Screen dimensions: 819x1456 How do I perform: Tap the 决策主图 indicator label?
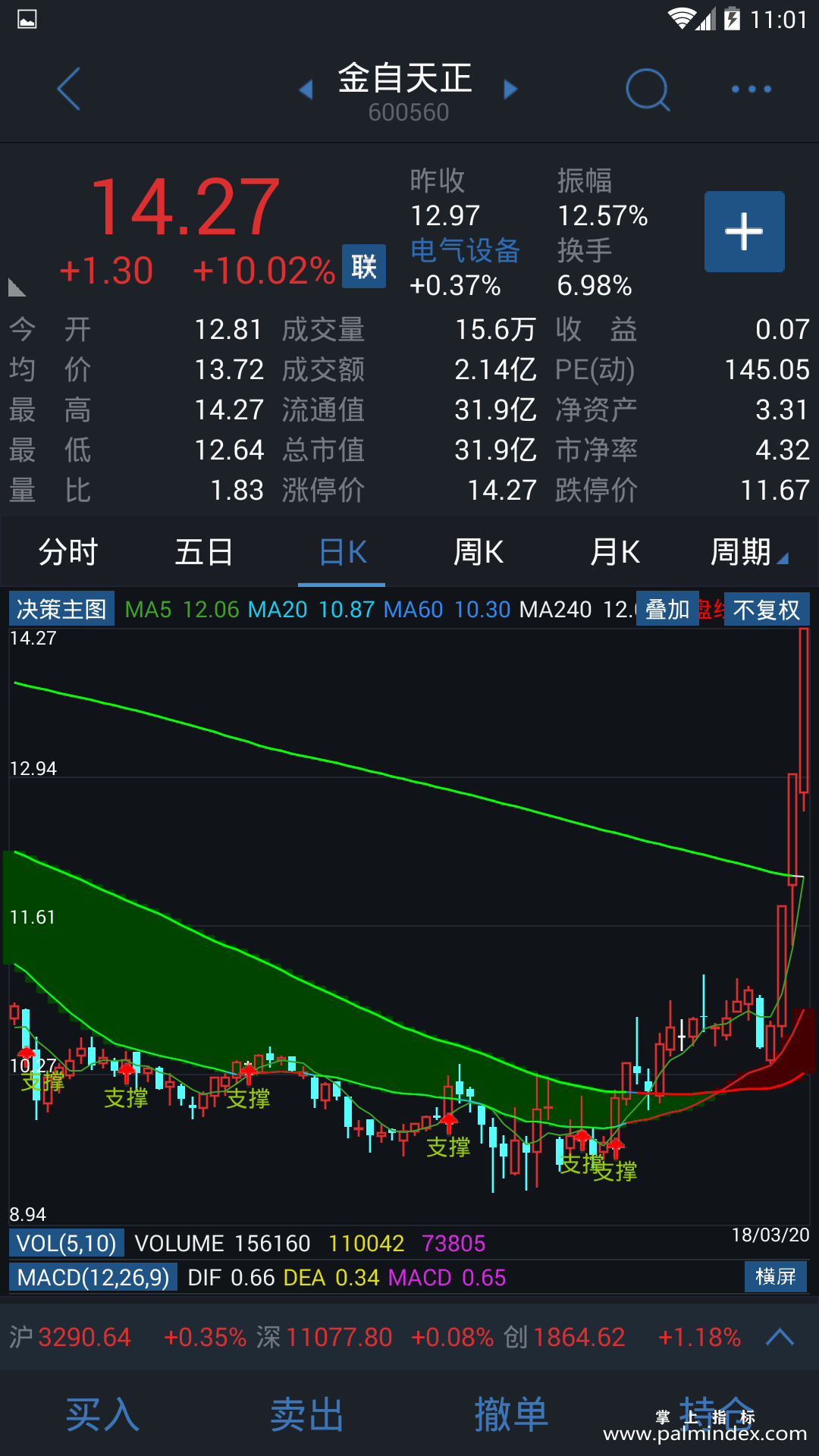coord(61,609)
